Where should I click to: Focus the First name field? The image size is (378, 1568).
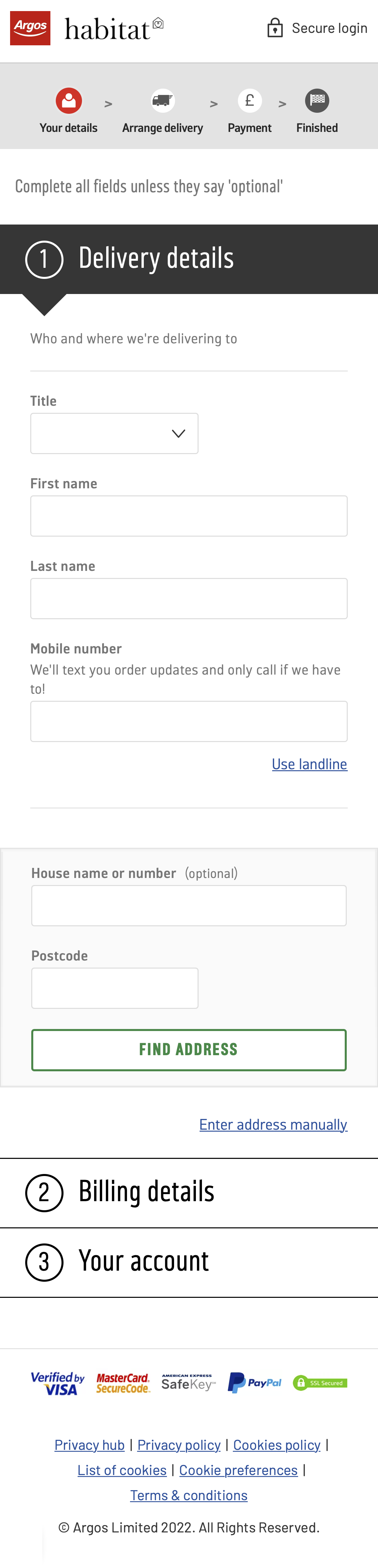188,516
